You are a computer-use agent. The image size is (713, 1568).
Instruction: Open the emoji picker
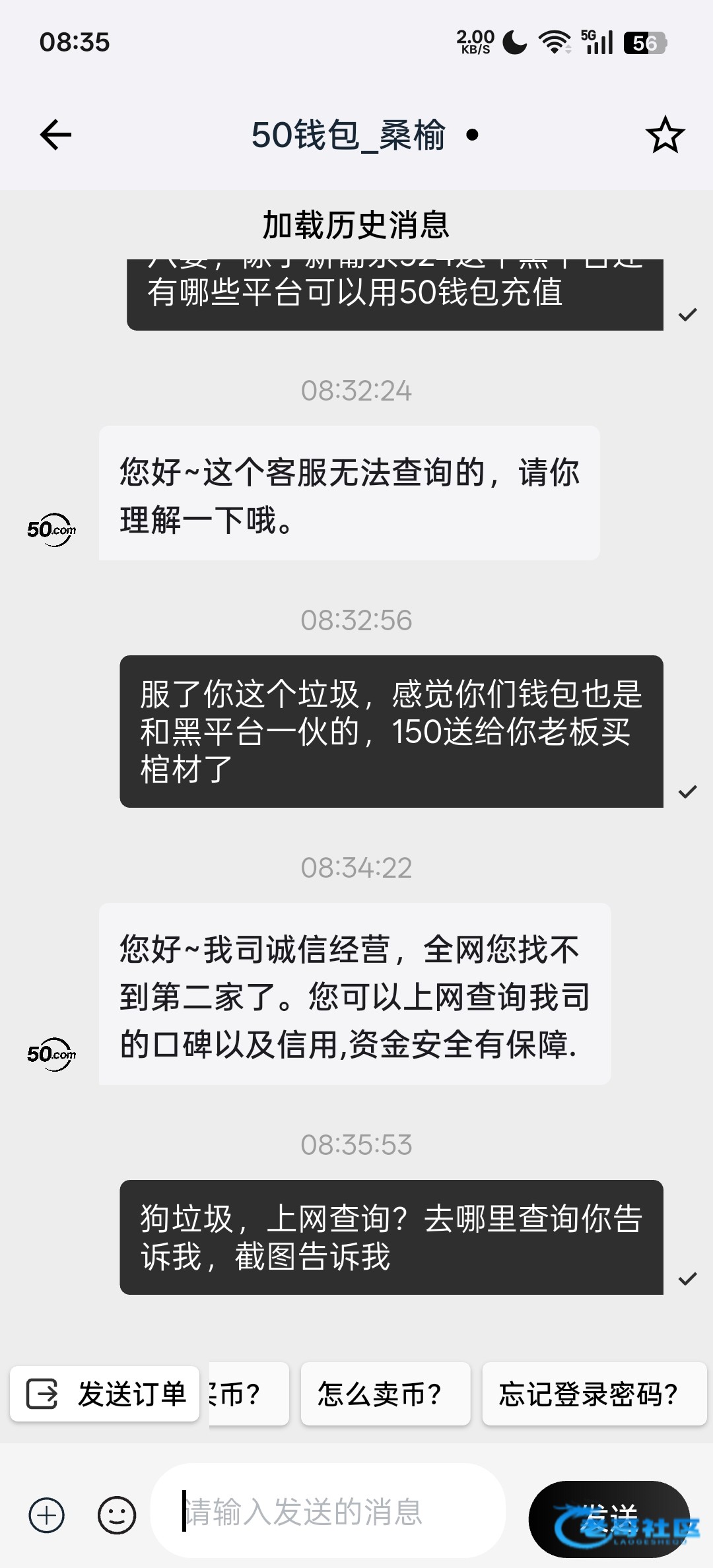click(x=117, y=1515)
